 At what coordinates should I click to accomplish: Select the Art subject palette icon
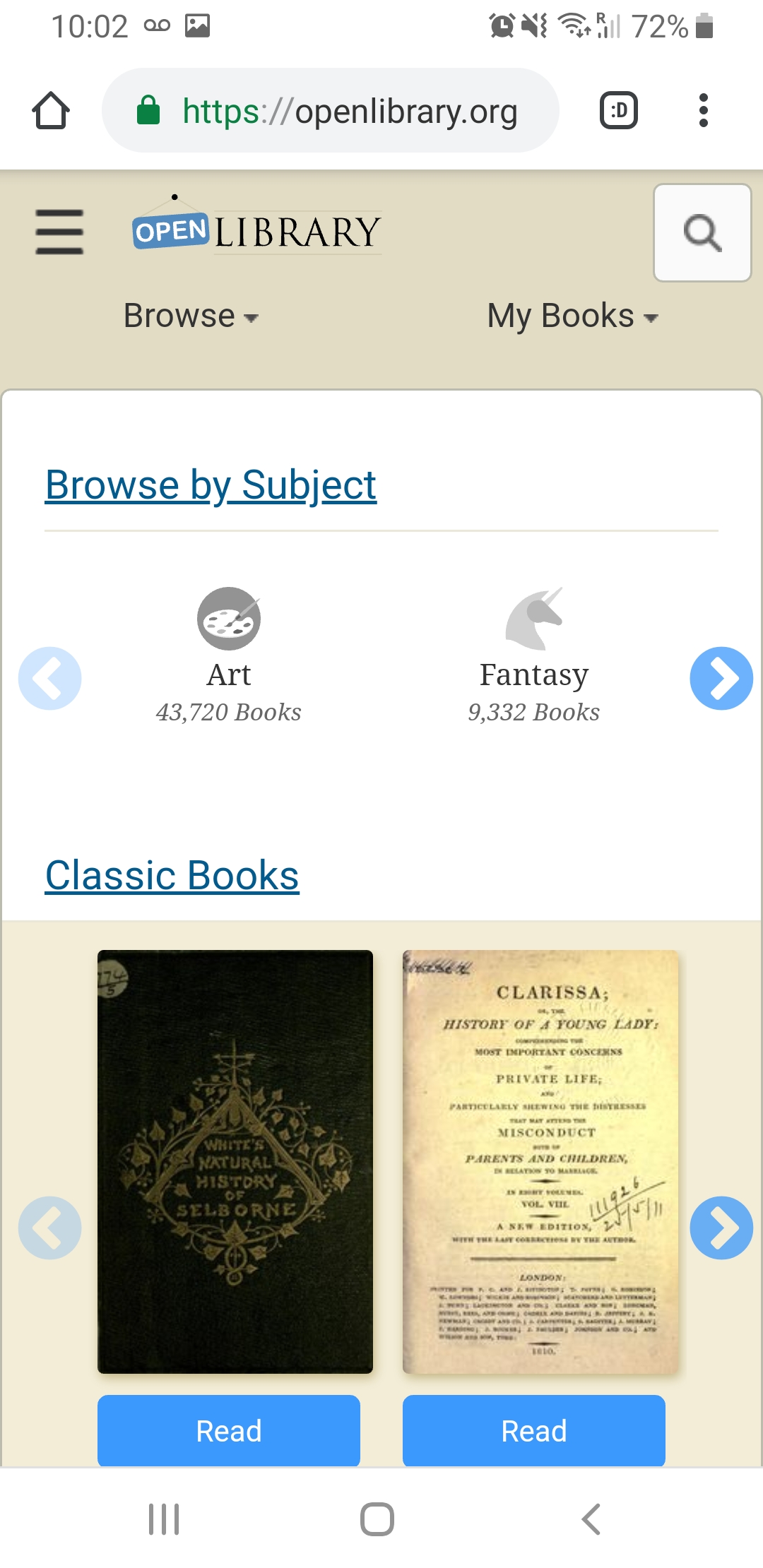tap(227, 617)
